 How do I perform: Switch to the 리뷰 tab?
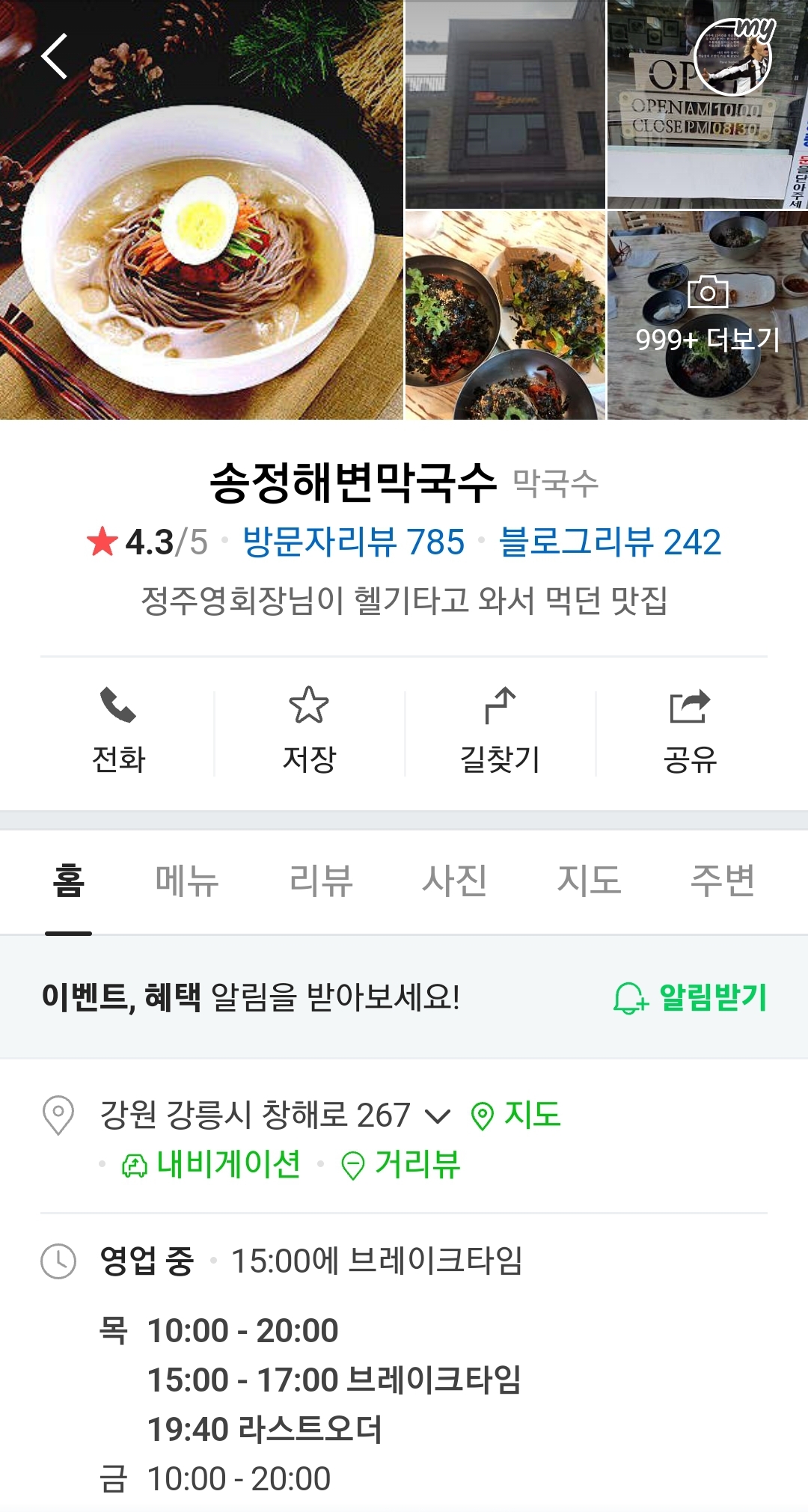pos(321,881)
